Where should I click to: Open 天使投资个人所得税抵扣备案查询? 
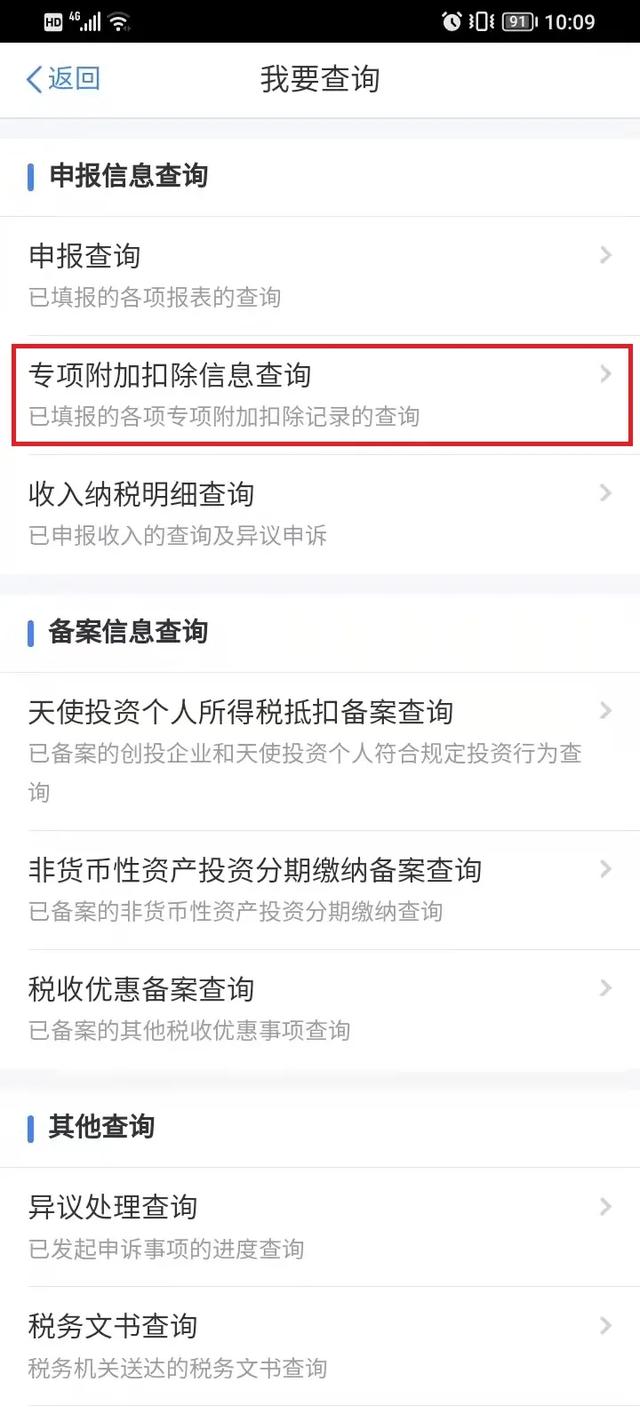320,751
